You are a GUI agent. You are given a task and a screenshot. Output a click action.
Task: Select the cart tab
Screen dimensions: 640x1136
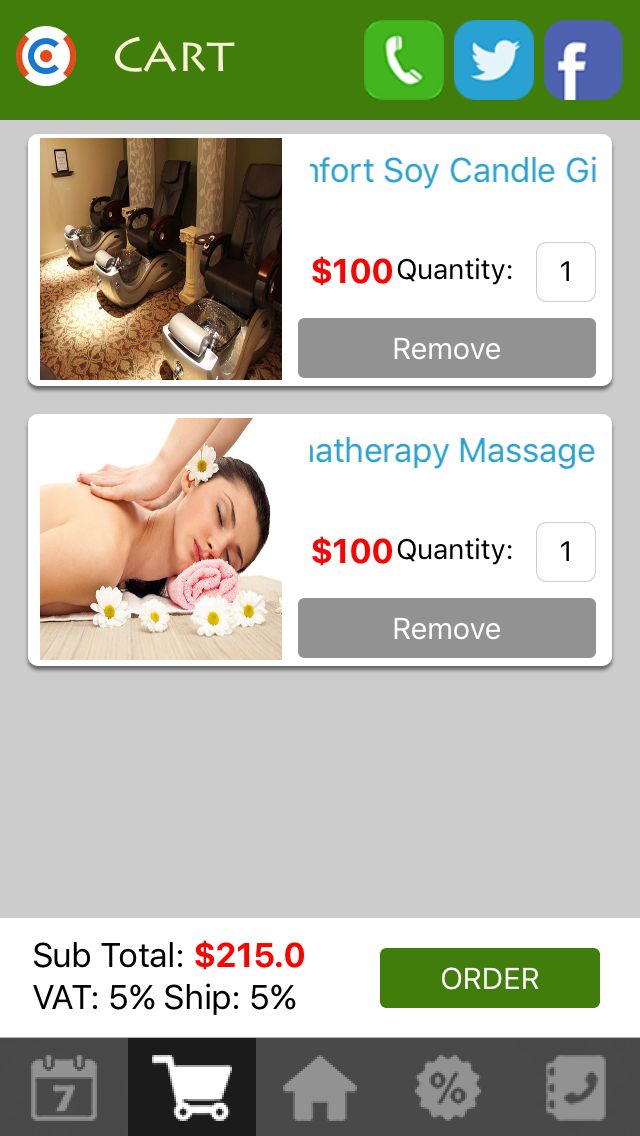[x=192, y=1087]
